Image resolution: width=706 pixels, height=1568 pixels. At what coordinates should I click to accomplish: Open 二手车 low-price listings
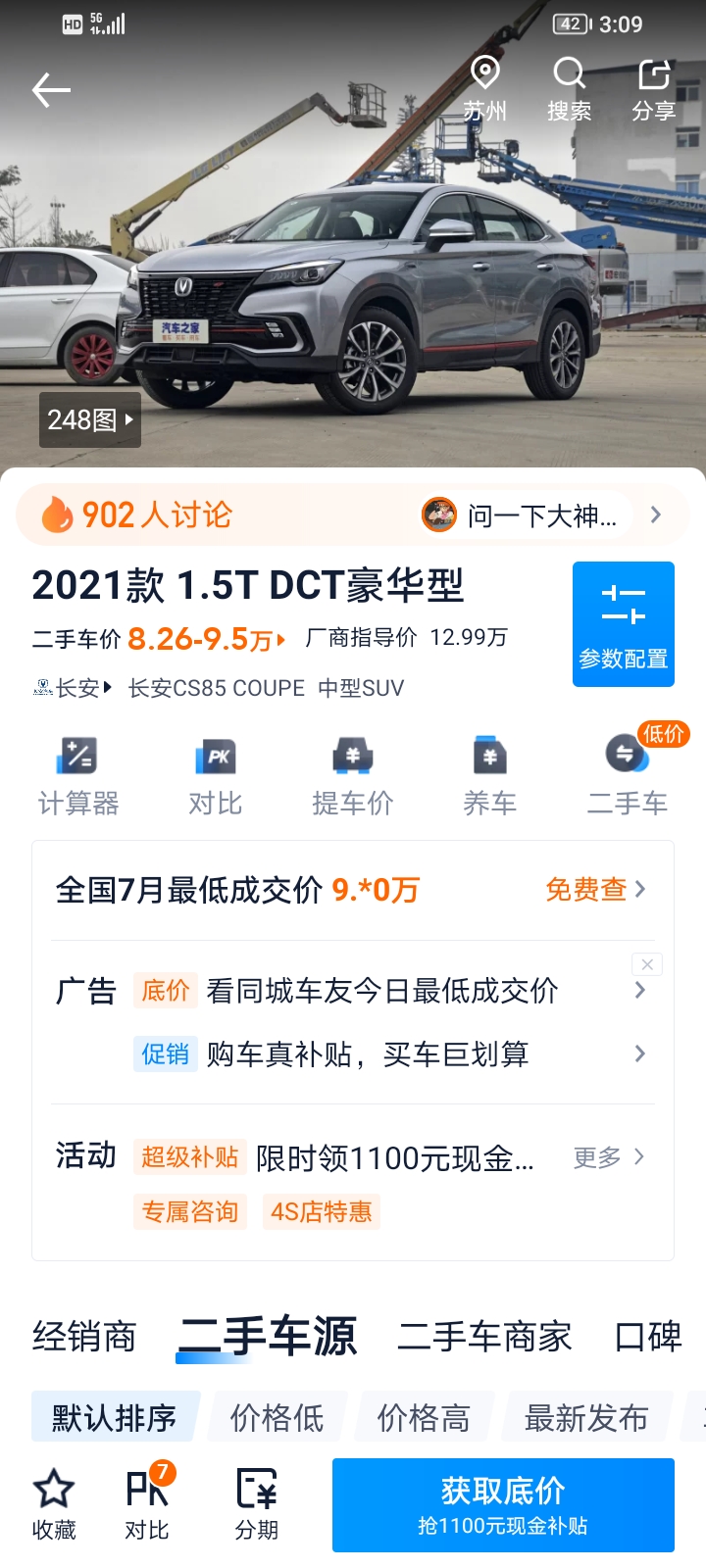[x=628, y=776]
